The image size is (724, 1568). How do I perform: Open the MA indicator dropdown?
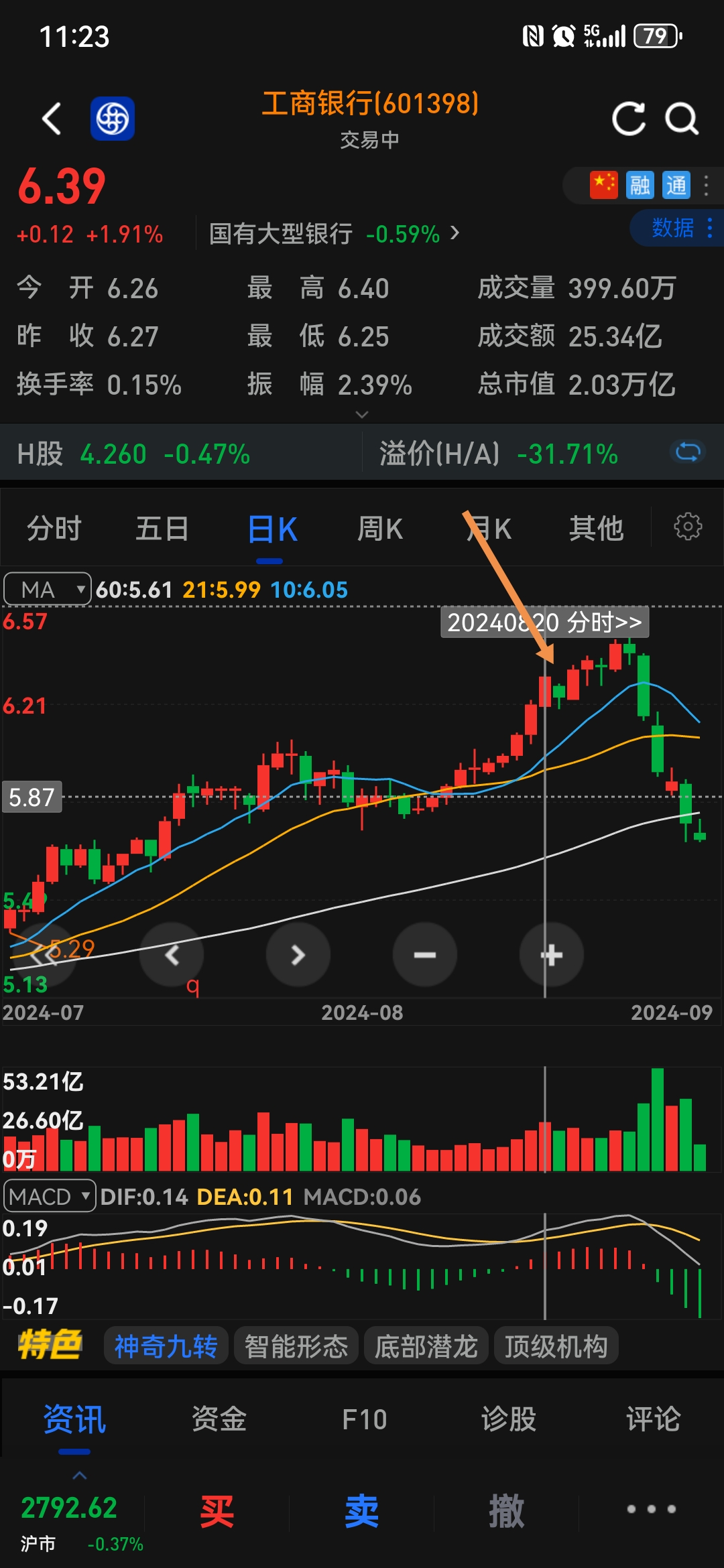click(47, 590)
